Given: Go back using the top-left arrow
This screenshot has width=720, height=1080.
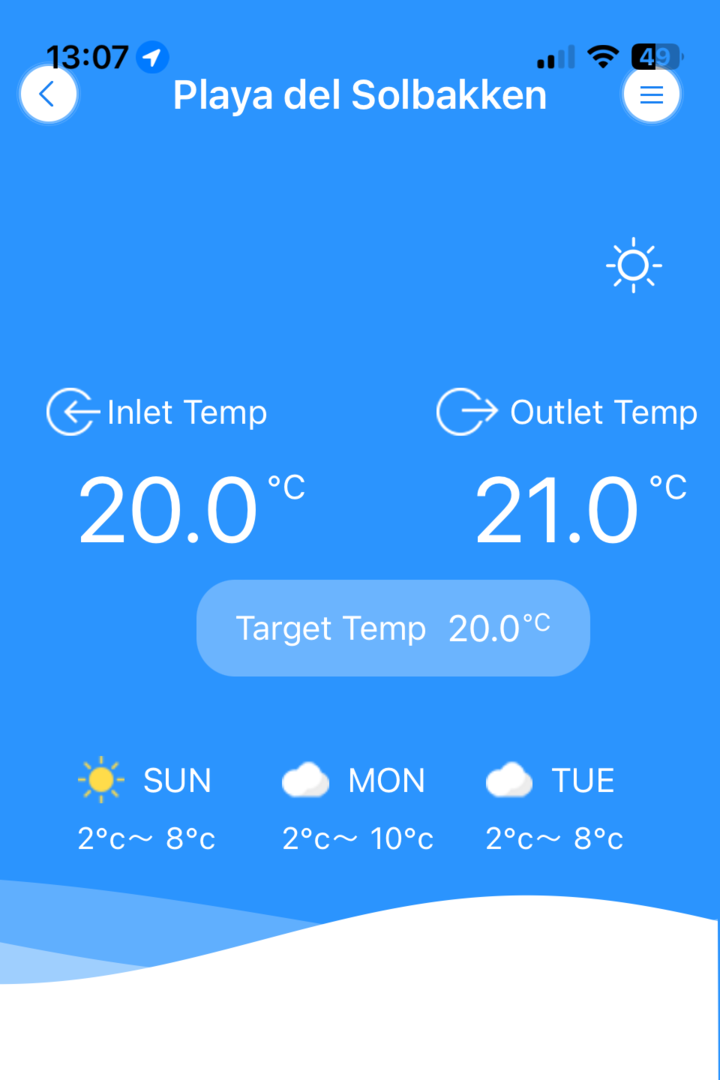Looking at the screenshot, I should click(47, 95).
